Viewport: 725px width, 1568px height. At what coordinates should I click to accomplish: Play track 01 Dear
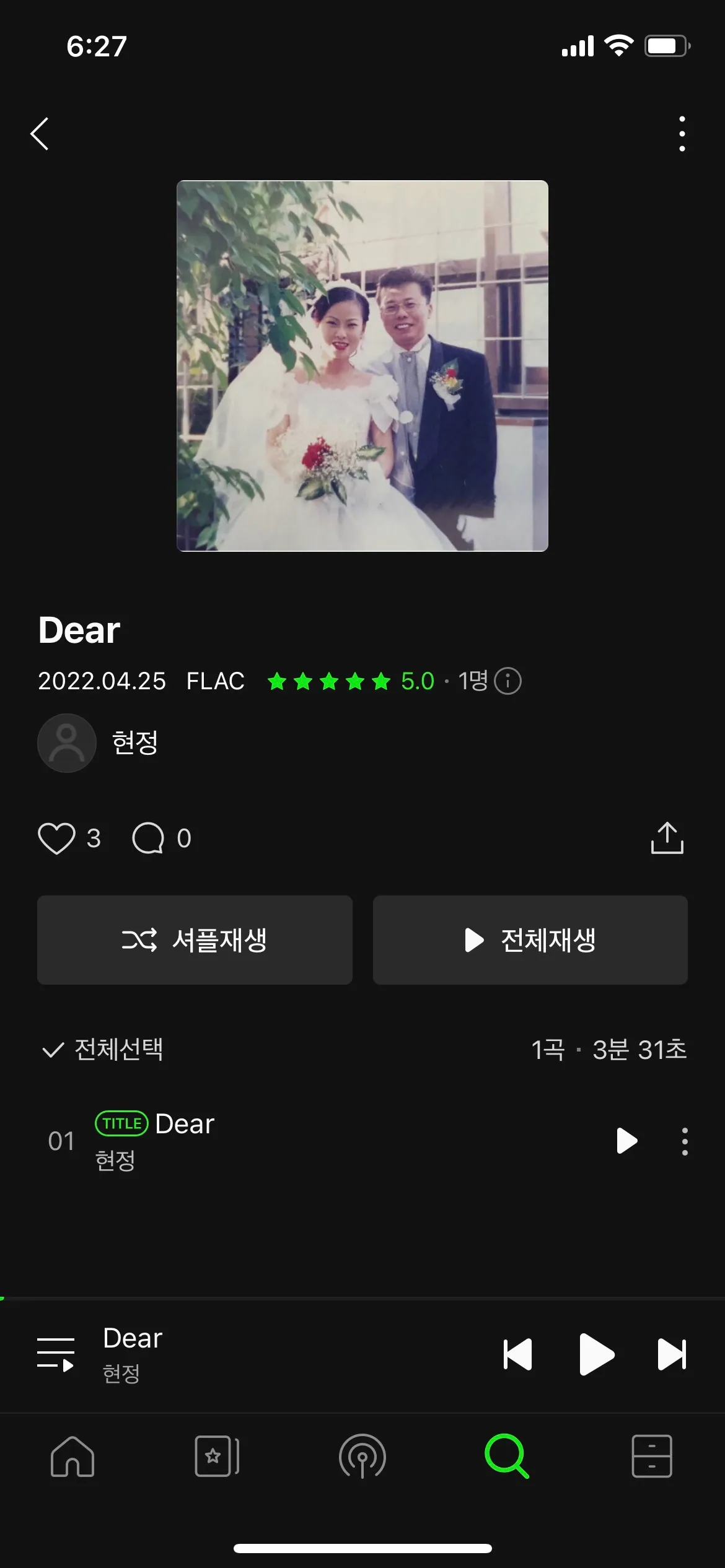[x=626, y=1141]
